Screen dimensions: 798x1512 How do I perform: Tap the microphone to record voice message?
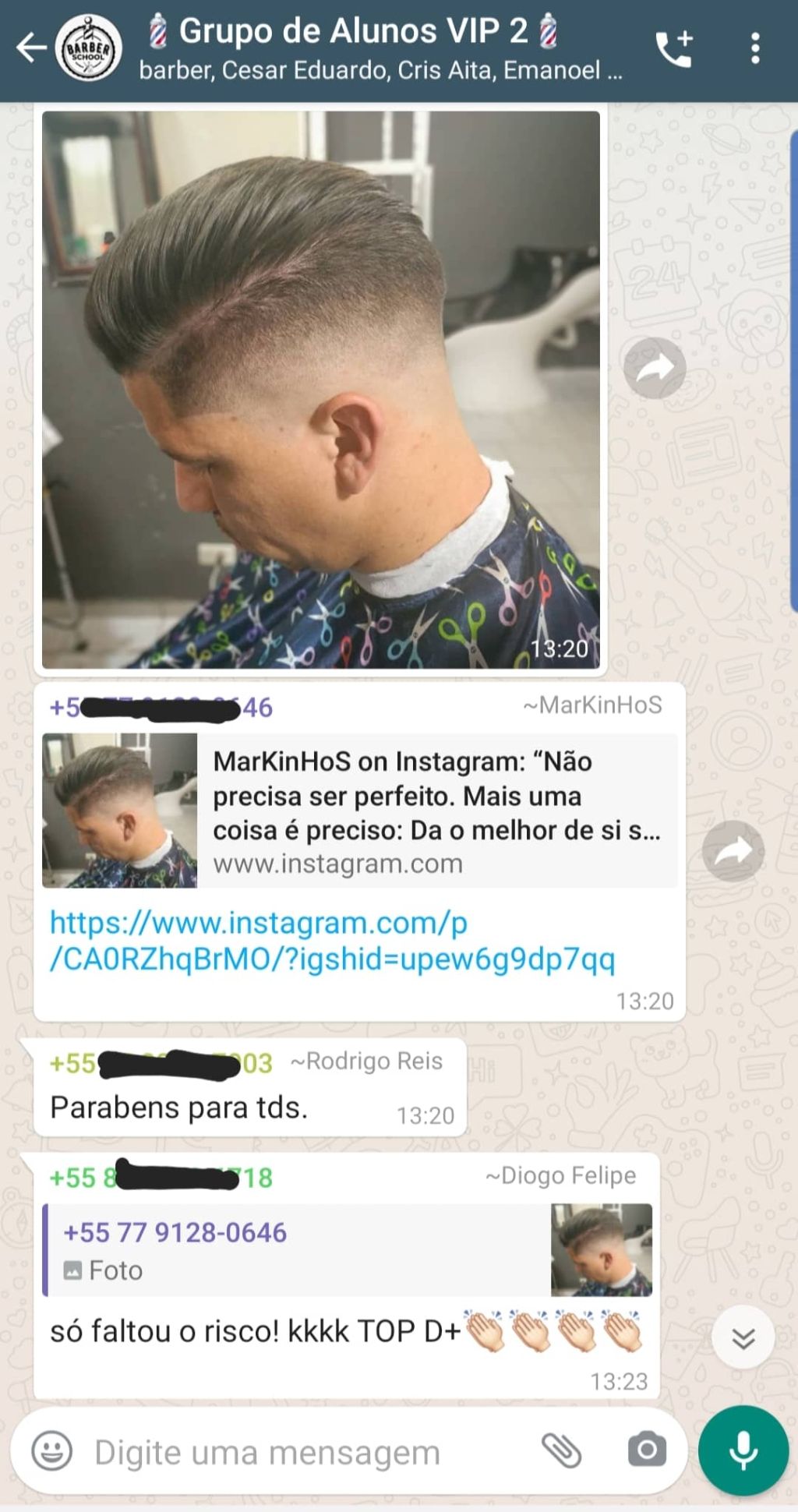tap(743, 1451)
